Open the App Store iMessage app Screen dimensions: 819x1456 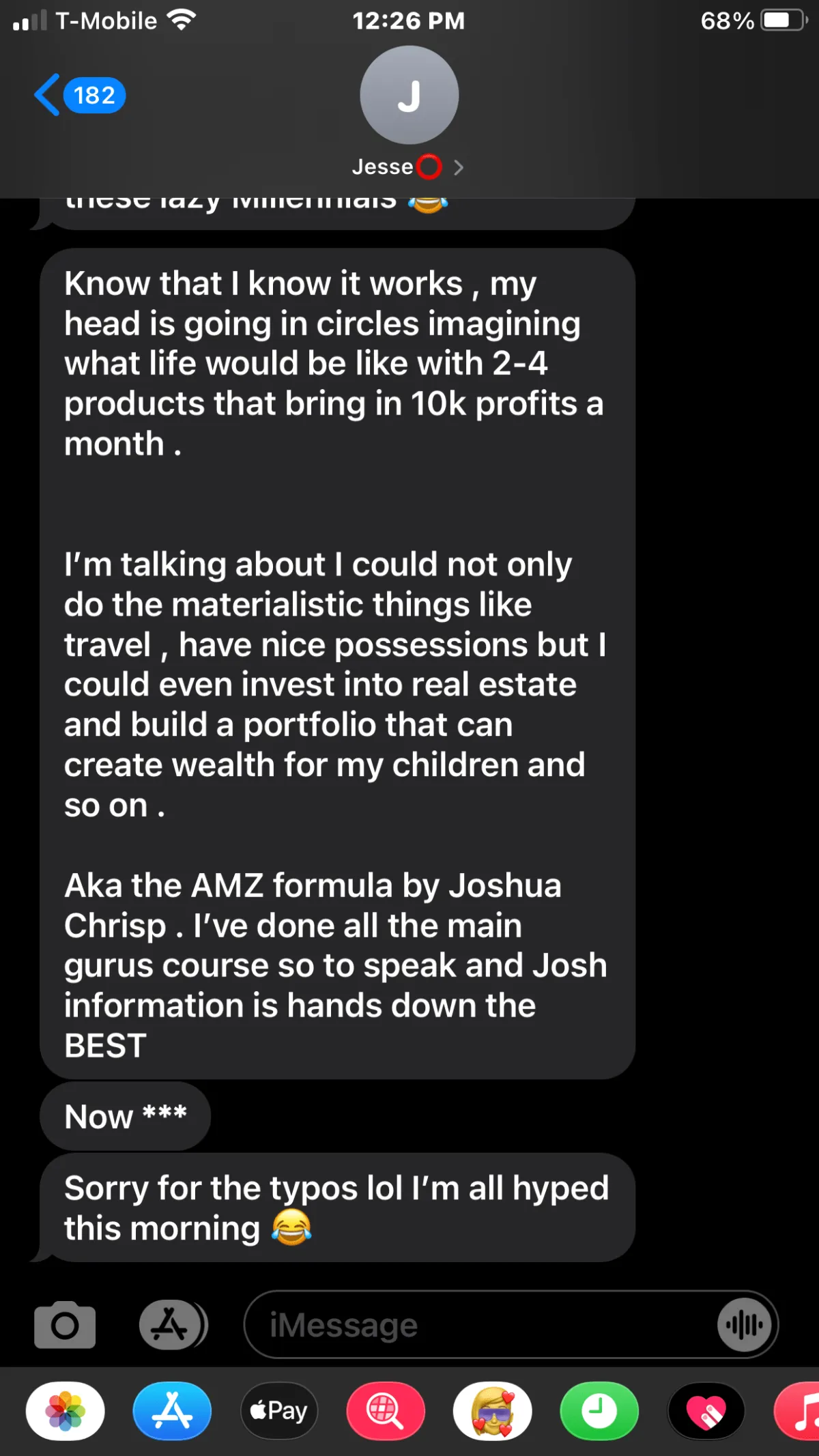[x=172, y=1411]
